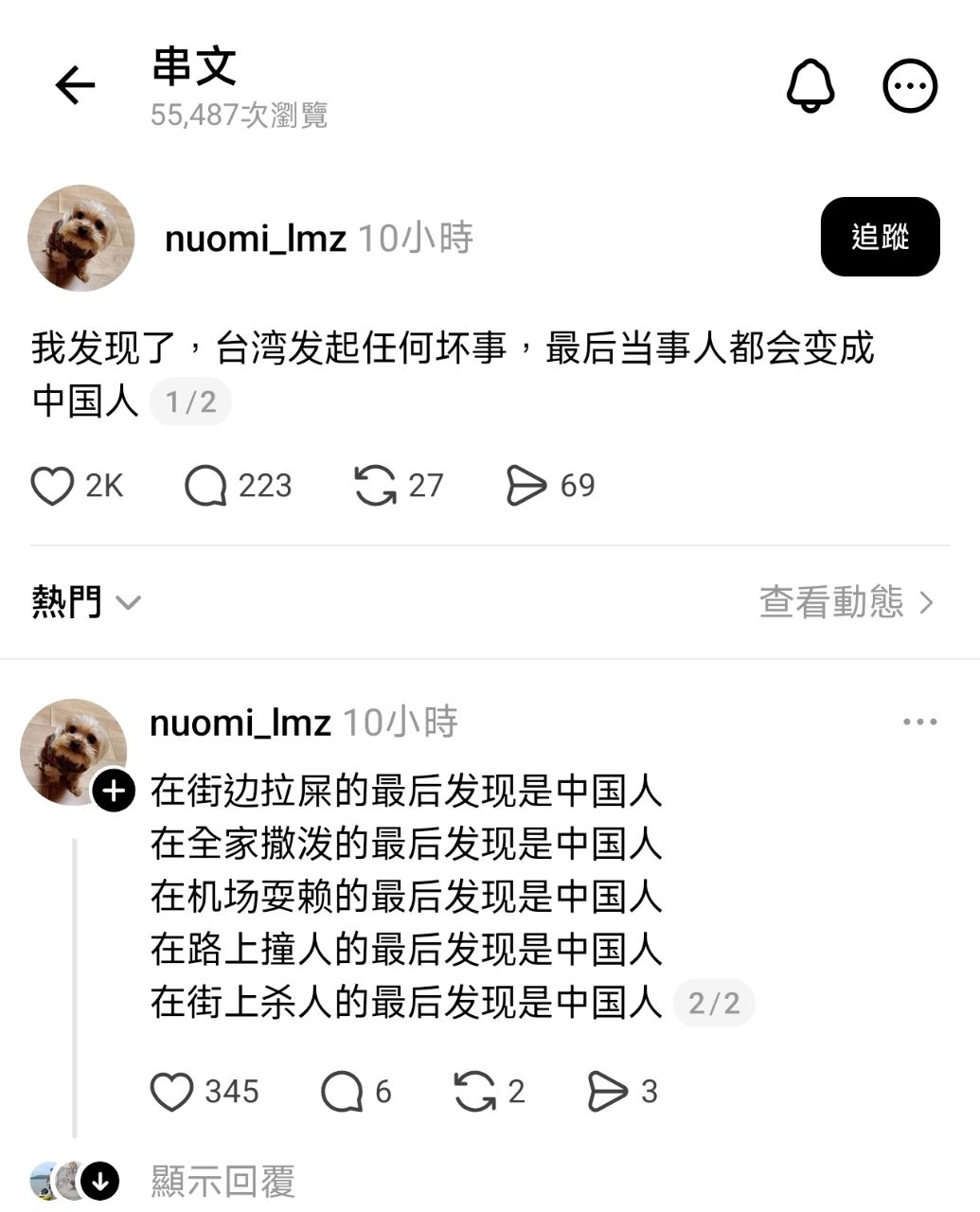Repost the reply with 2 reposts

tap(474, 1092)
